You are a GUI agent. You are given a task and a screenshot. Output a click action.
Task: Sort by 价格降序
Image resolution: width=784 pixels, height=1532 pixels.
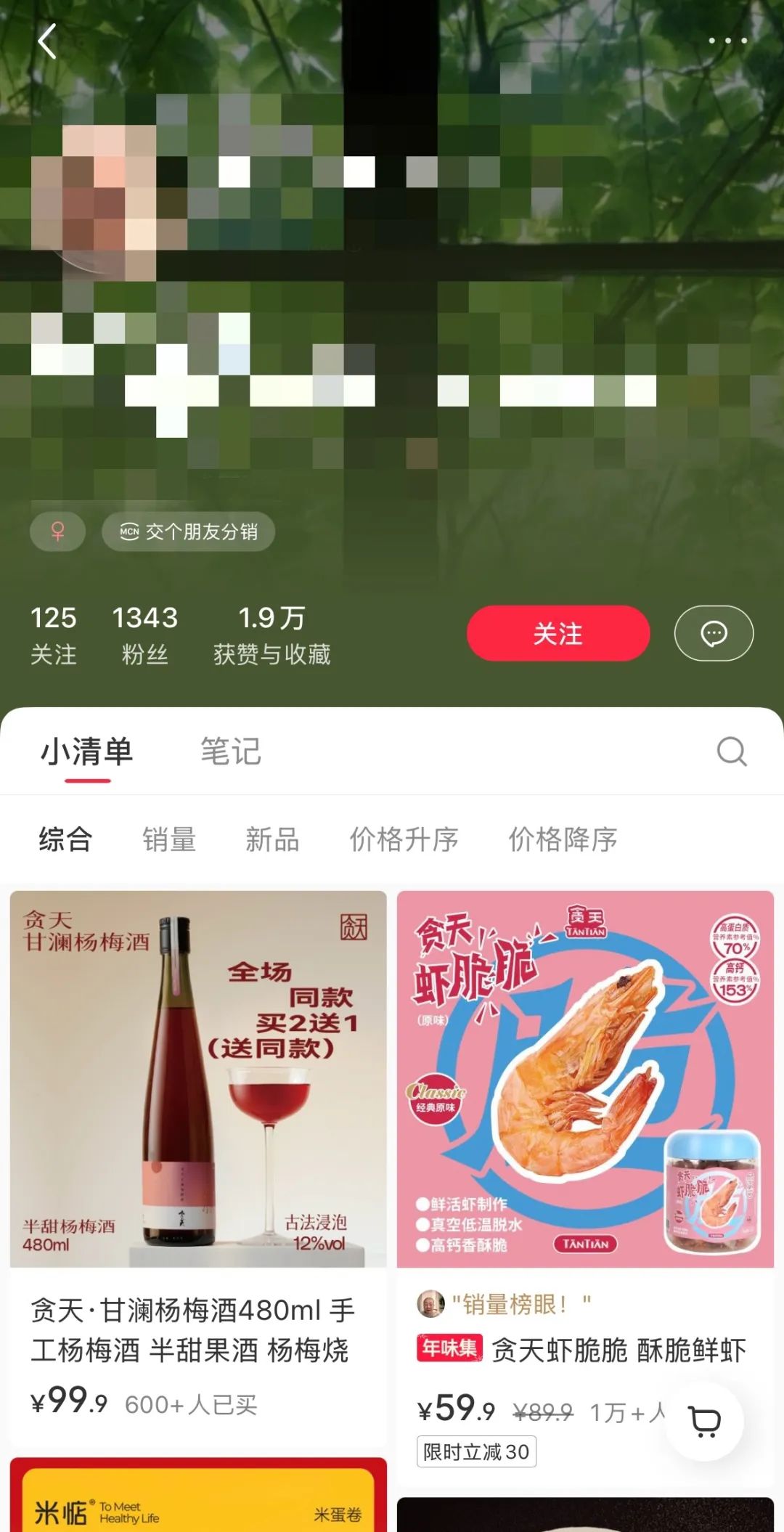(563, 839)
